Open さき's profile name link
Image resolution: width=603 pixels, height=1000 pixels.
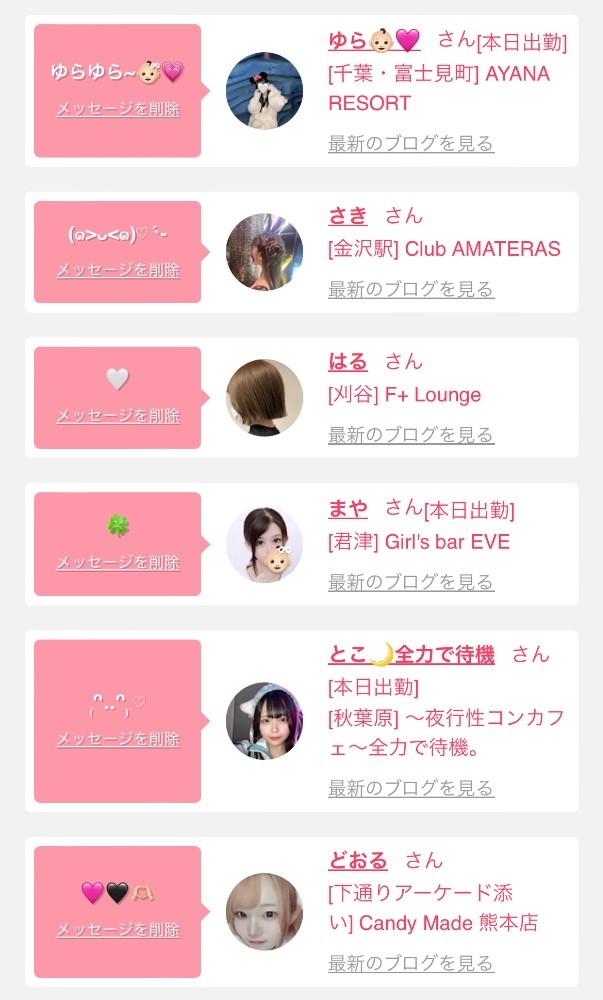pos(348,215)
